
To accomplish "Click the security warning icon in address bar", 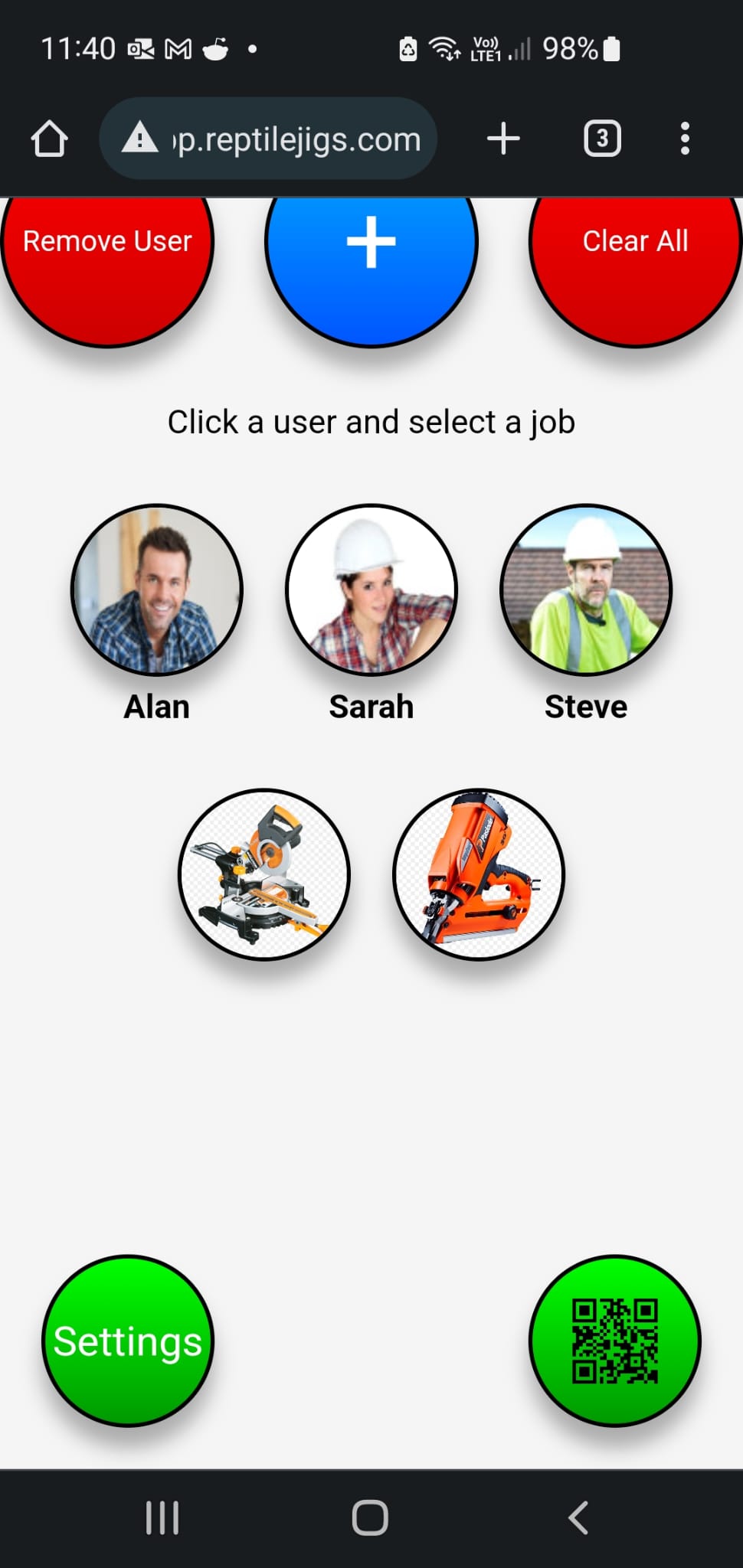I will pyautogui.click(x=140, y=138).
